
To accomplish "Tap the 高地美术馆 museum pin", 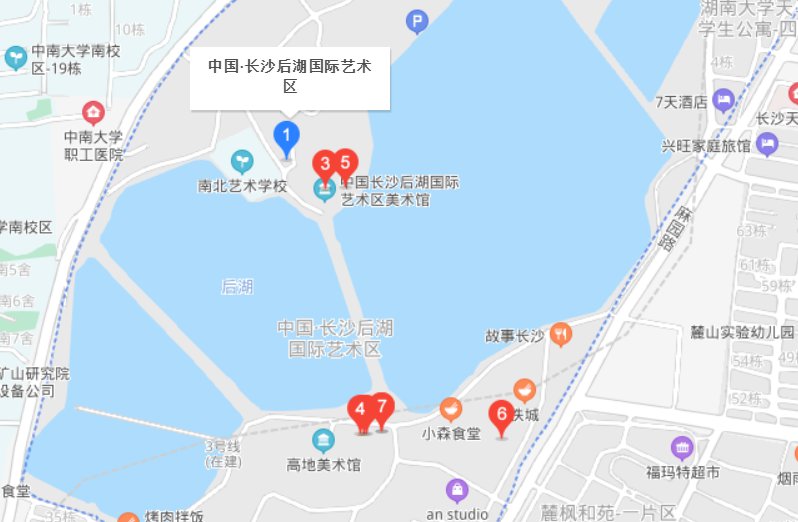I will 323,440.
